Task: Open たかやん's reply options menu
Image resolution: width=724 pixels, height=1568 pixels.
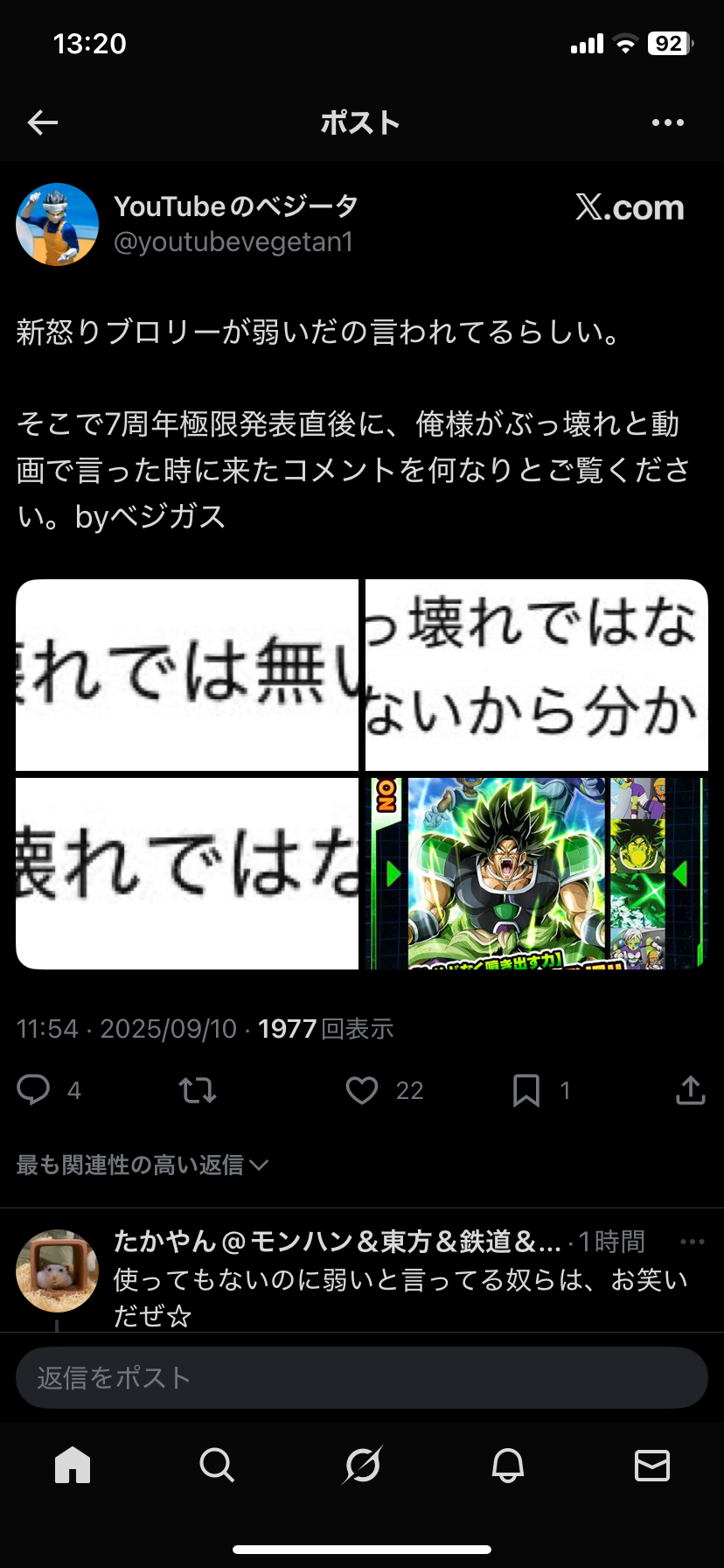Action: (x=692, y=1242)
